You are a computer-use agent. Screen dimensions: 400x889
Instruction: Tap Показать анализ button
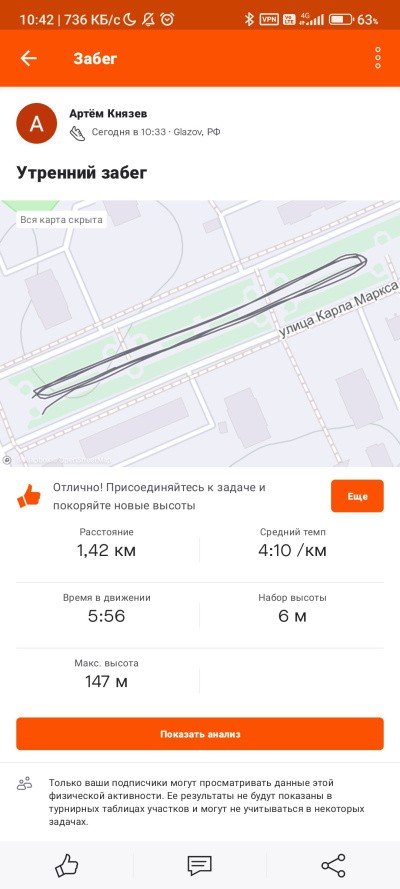200,734
